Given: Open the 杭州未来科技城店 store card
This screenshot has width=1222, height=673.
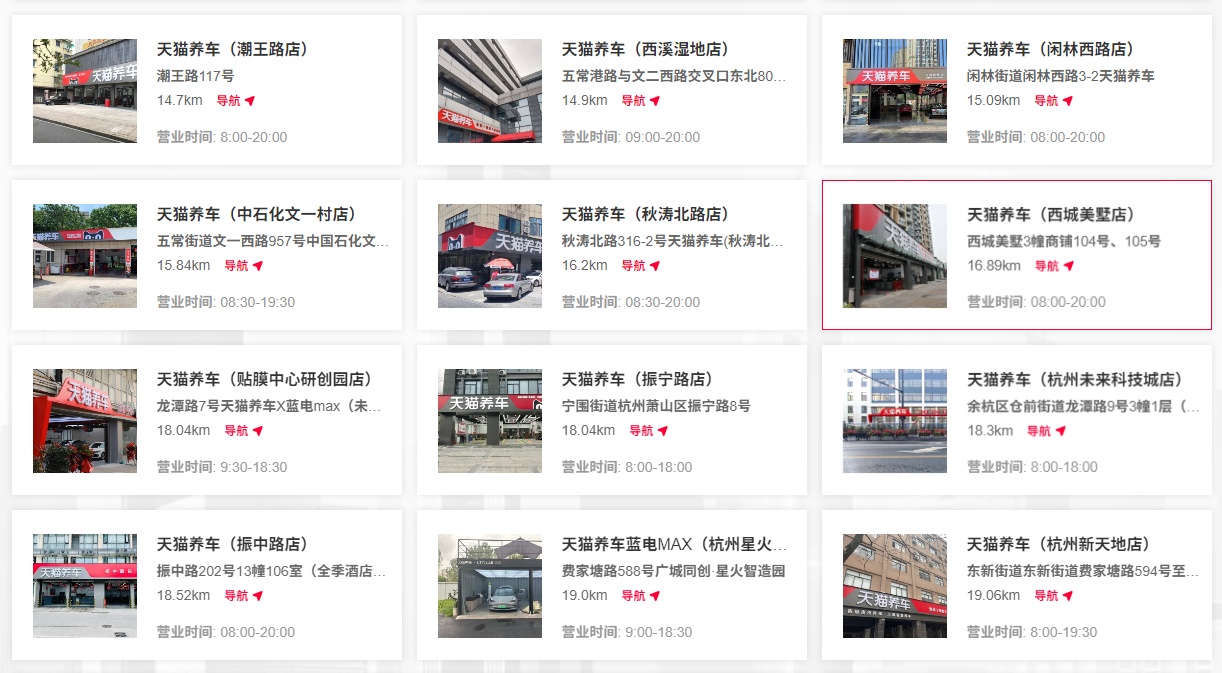Looking at the screenshot, I should (1075, 379).
